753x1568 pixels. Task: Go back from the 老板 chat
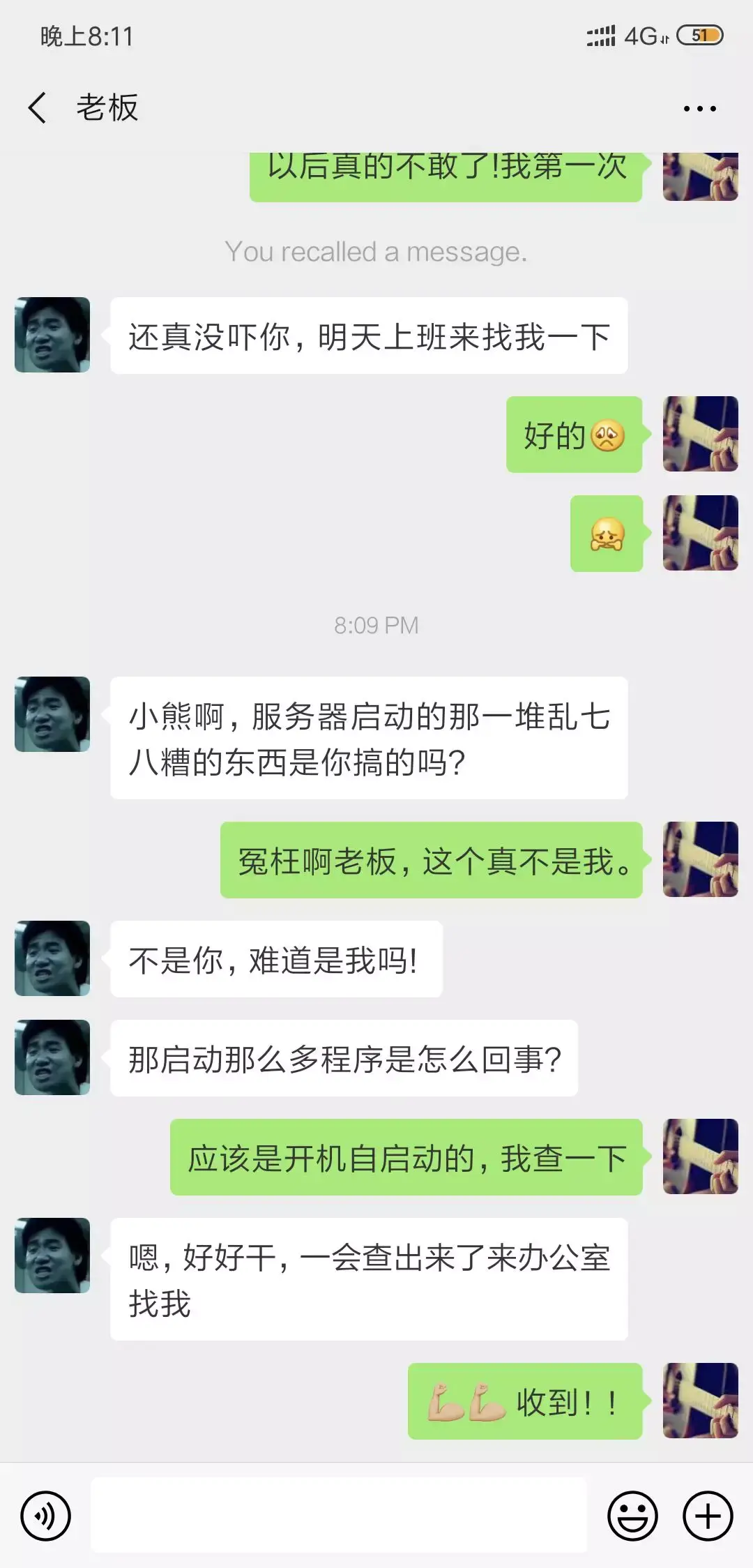[38, 108]
